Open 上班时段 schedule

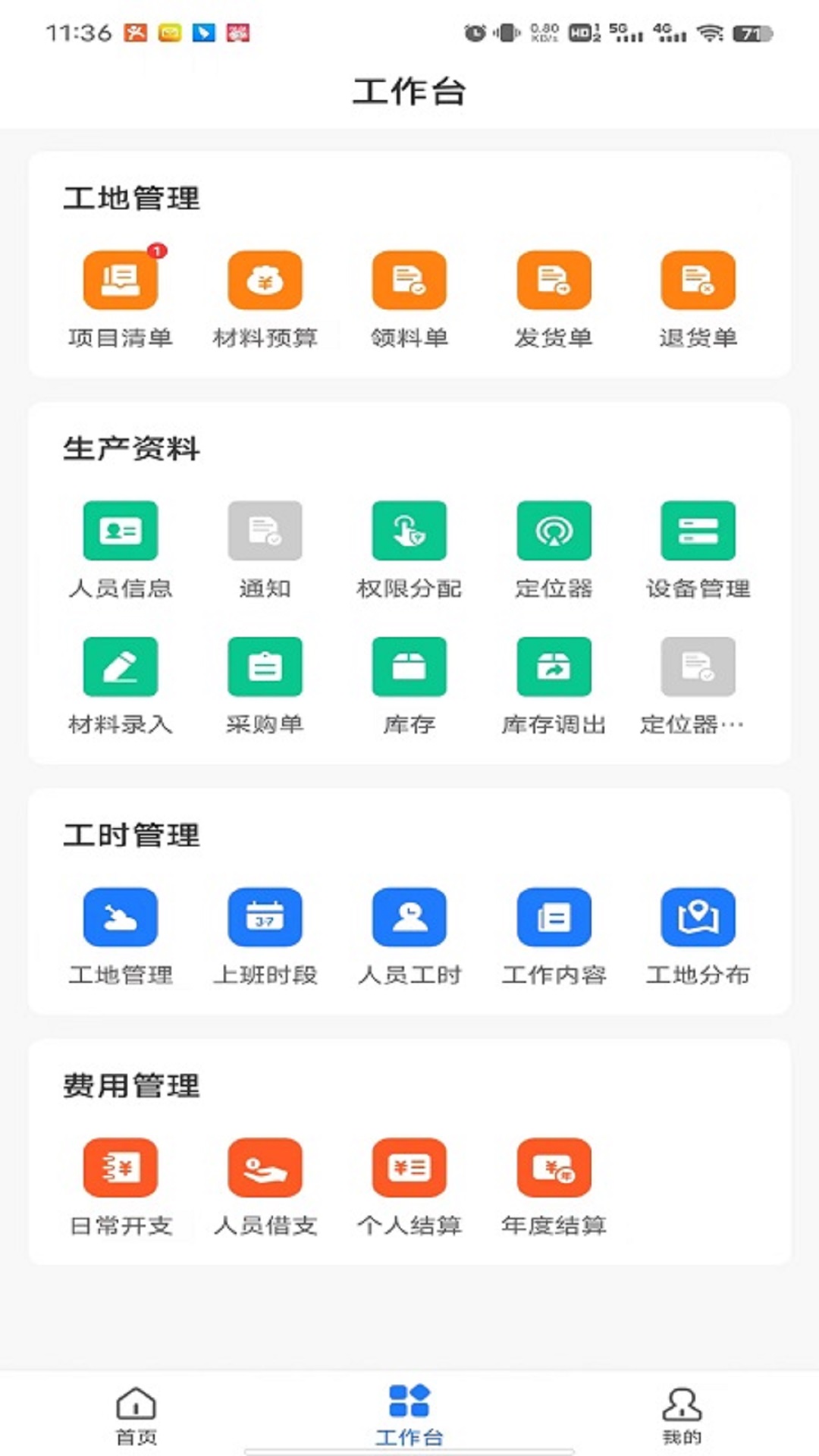point(265,918)
